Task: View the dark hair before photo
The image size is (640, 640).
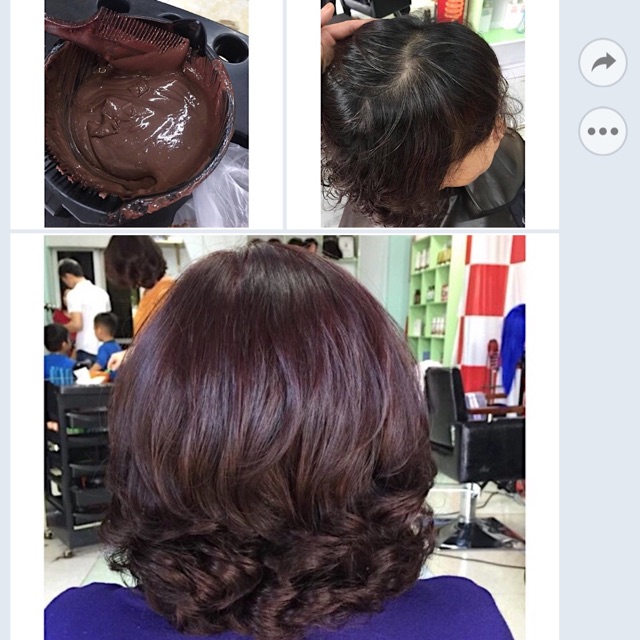Action: pos(422,112)
